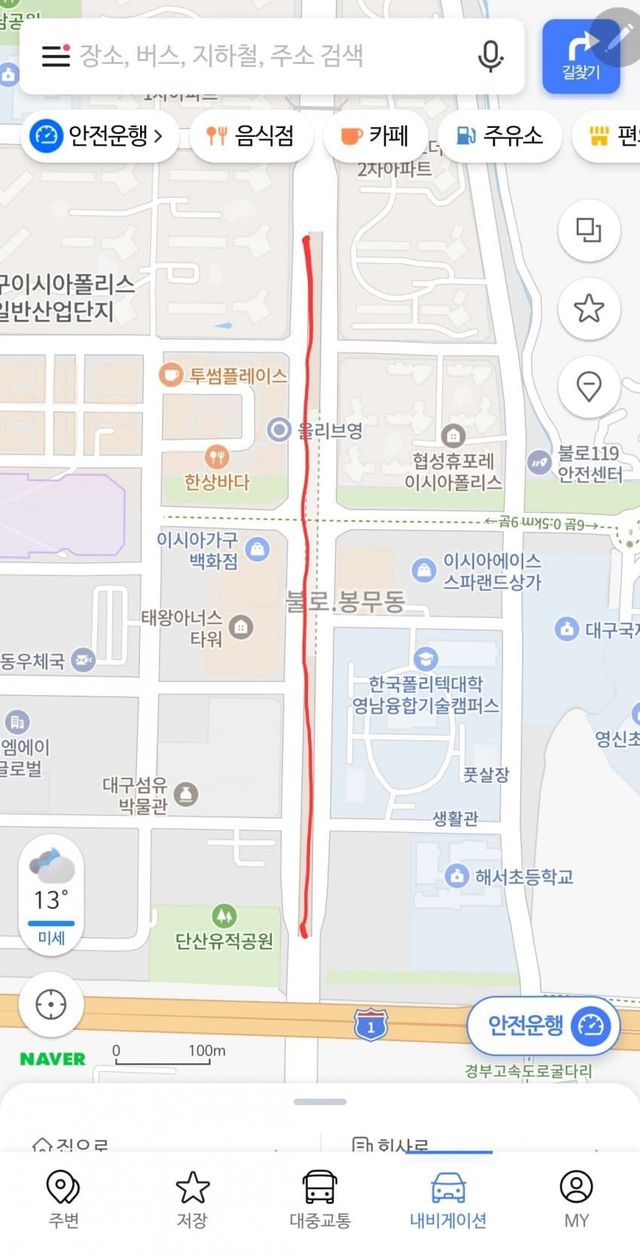Select the 안전운행 chip at top
The height and width of the screenshot is (1258, 640).
[99, 135]
